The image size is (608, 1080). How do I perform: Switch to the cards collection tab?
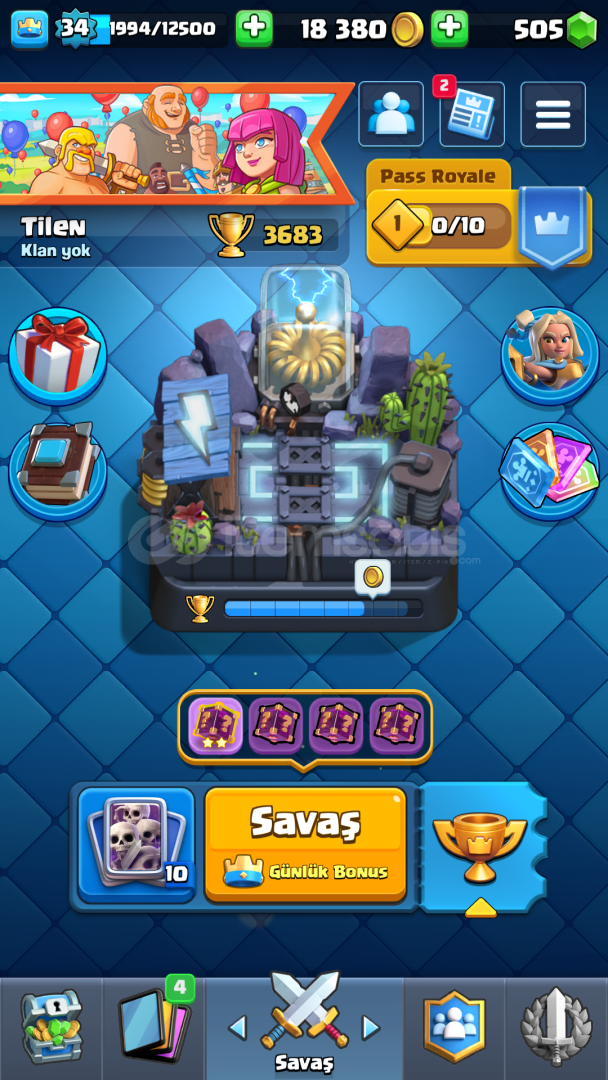[154, 1028]
